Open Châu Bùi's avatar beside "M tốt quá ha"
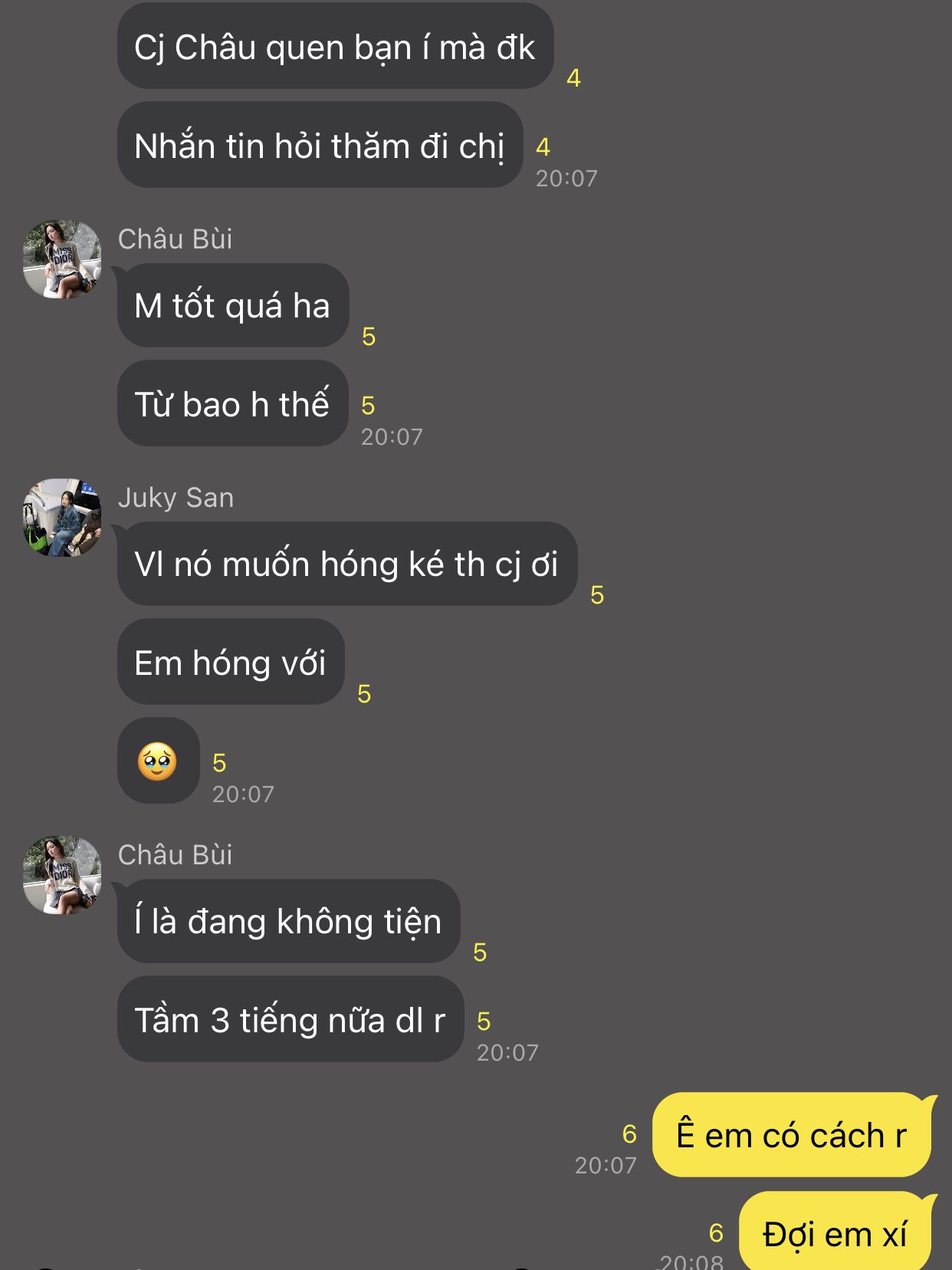 (x=62, y=259)
